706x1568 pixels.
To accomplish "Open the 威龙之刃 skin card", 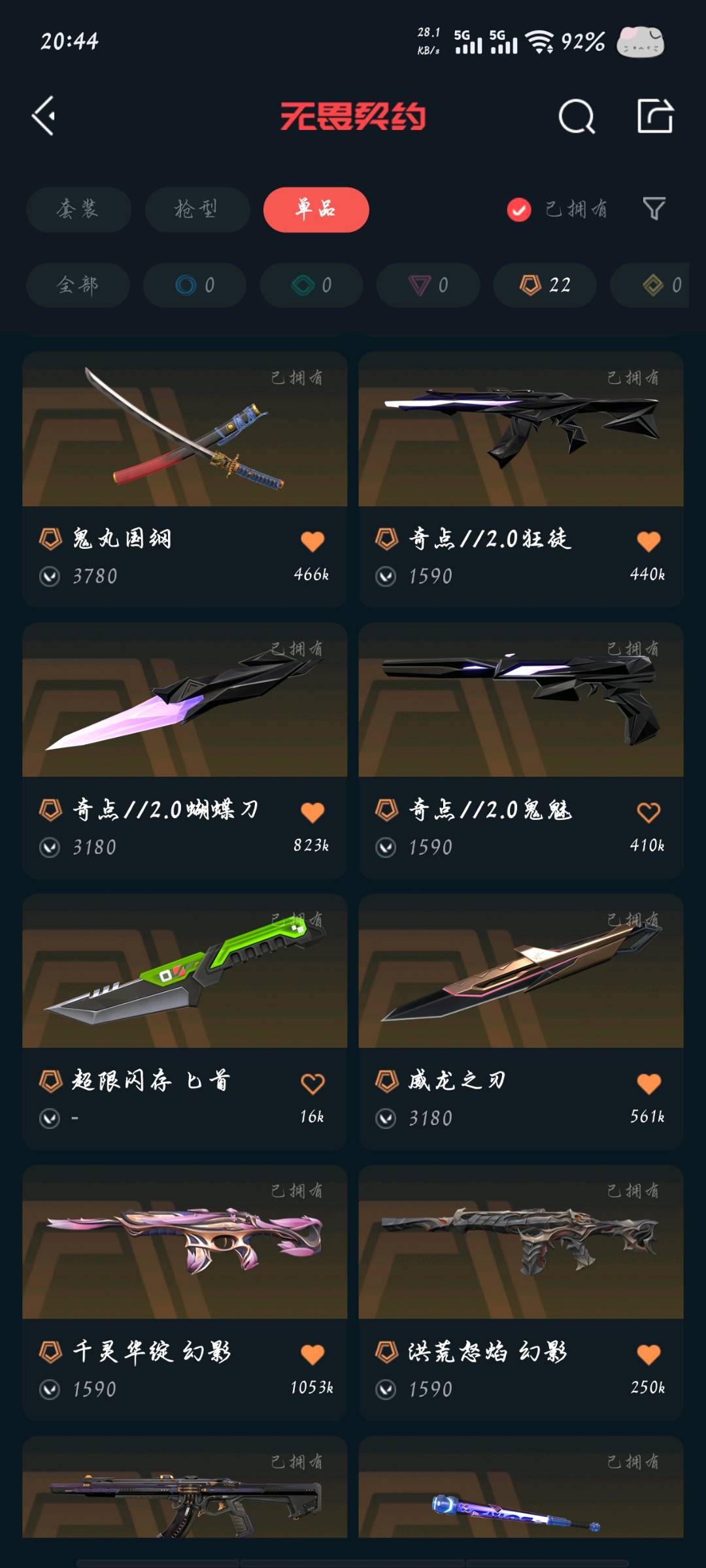I will [521, 1022].
